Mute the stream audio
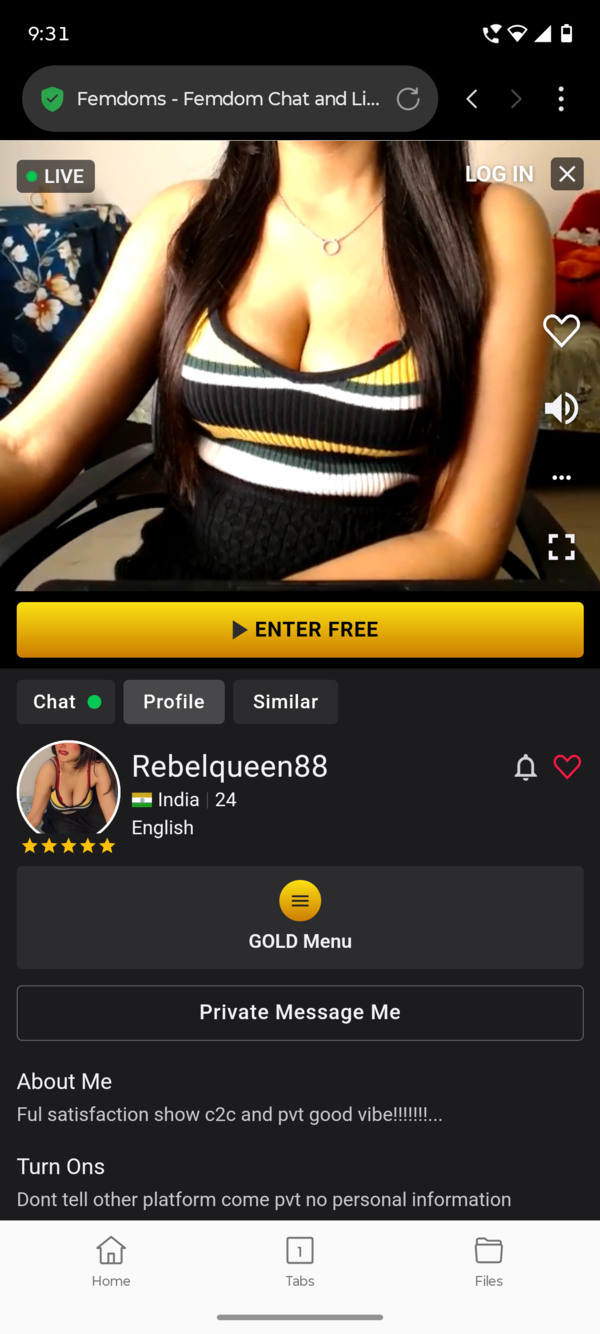This screenshot has width=600, height=1334. coord(561,408)
